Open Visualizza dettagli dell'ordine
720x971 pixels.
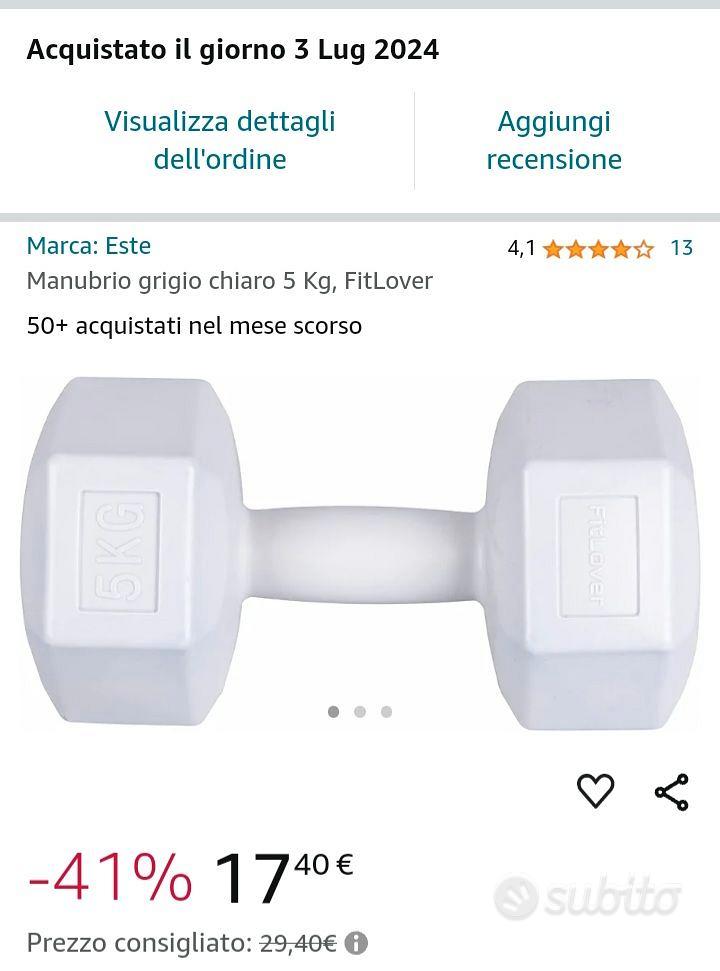pyautogui.click(x=220, y=140)
